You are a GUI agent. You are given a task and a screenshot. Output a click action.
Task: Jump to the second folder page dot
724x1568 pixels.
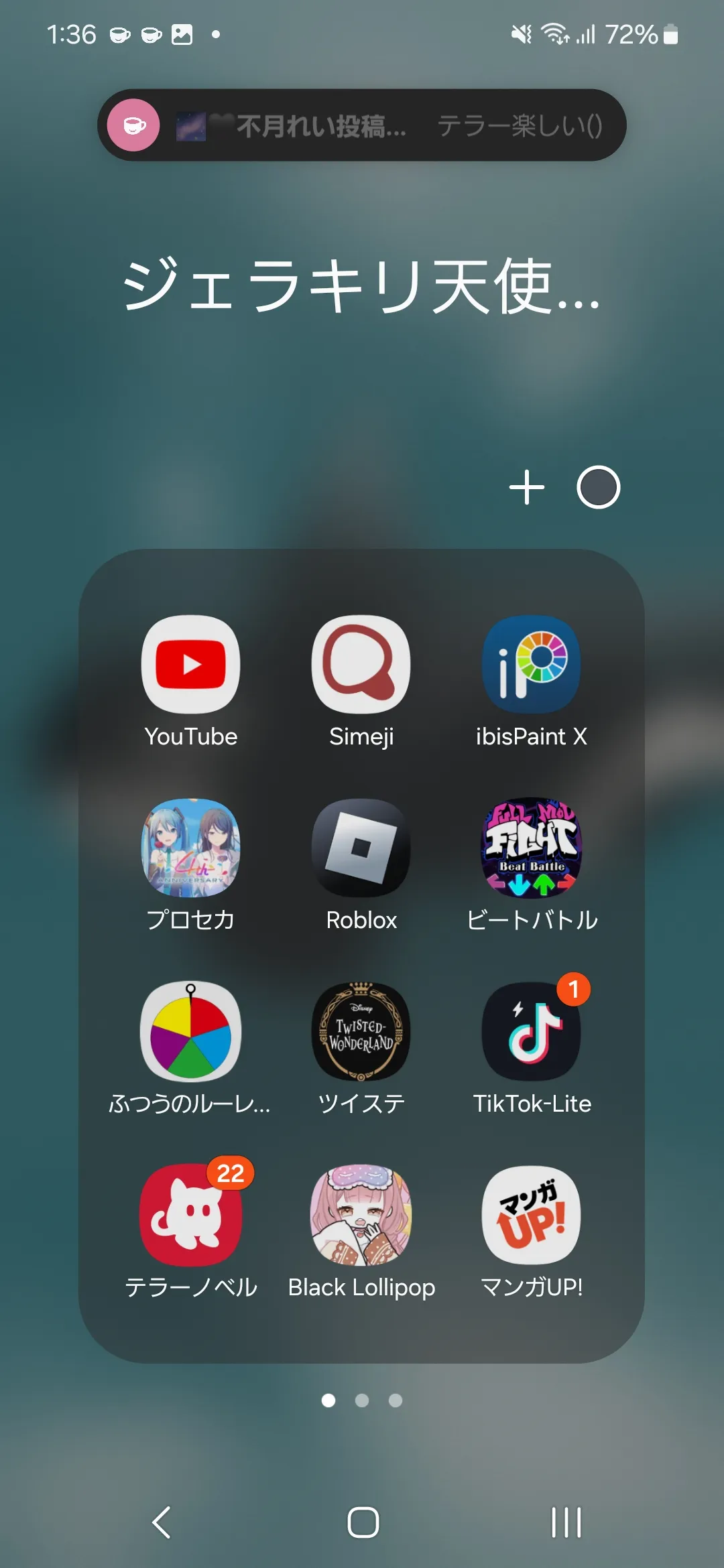pos(362,1400)
